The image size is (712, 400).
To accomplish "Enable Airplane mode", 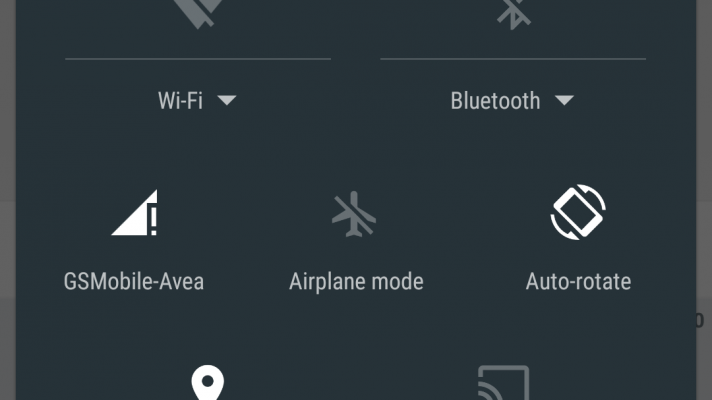I will [x=355, y=215].
